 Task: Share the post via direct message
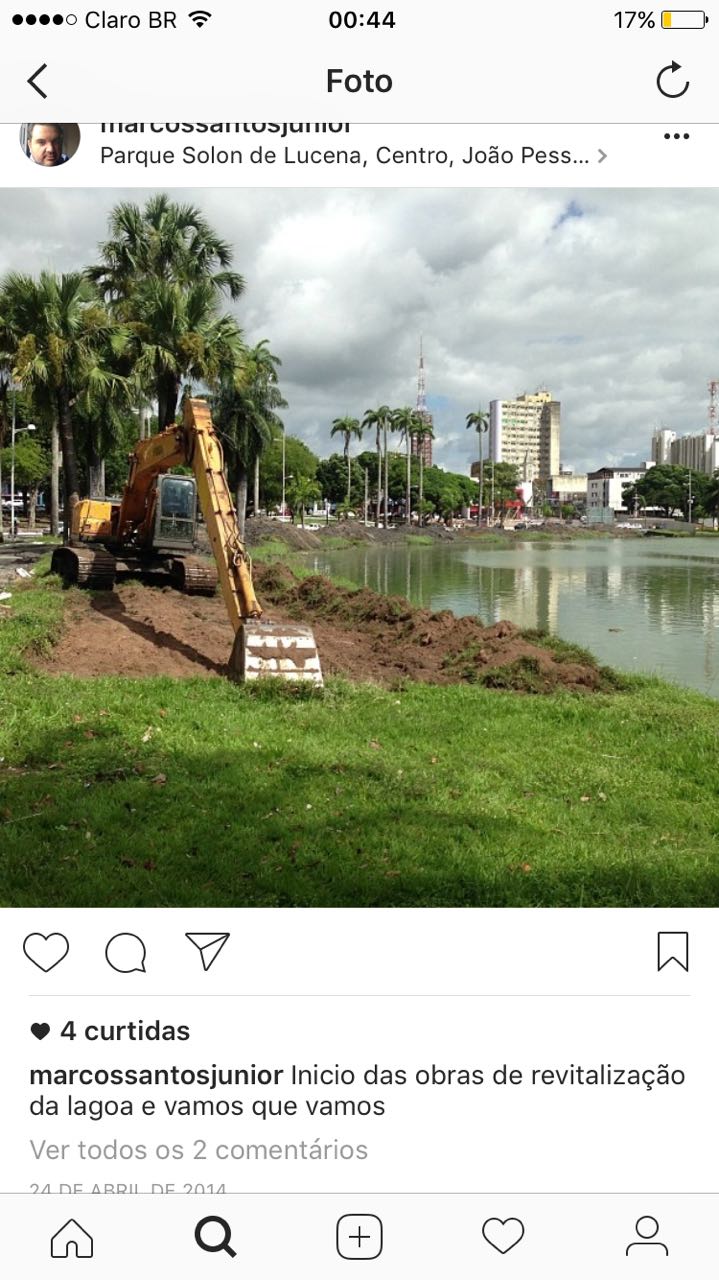click(x=207, y=951)
